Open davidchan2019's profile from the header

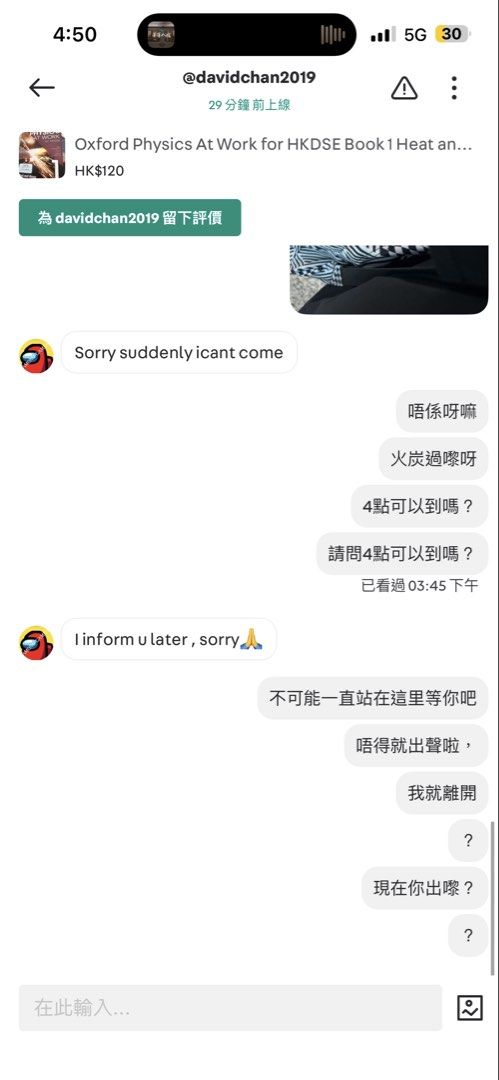click(x=249, y=78)
